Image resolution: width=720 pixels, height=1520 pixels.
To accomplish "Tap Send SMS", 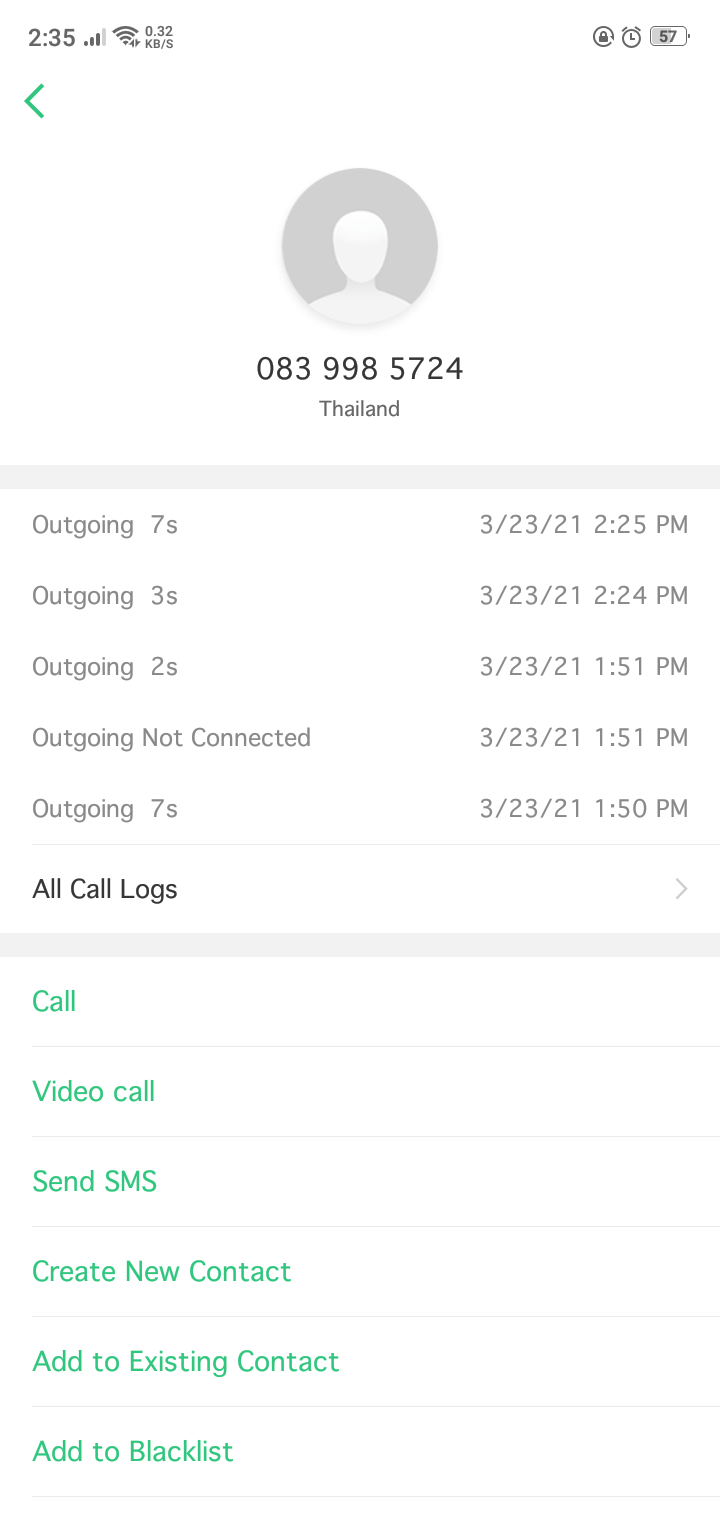I will point(95,1181).
